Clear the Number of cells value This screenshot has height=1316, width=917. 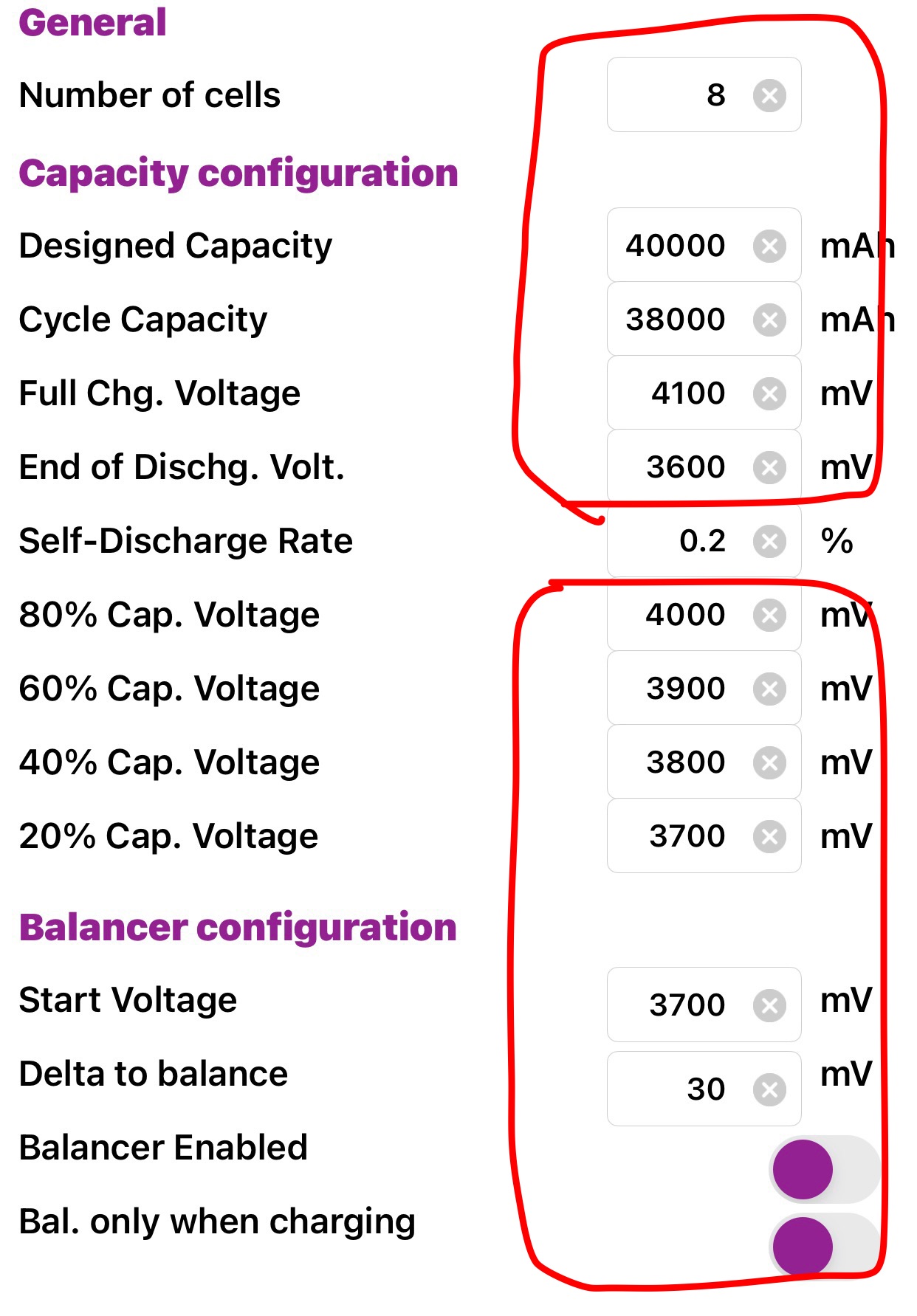pyautogui.click(x=769, y=95)
